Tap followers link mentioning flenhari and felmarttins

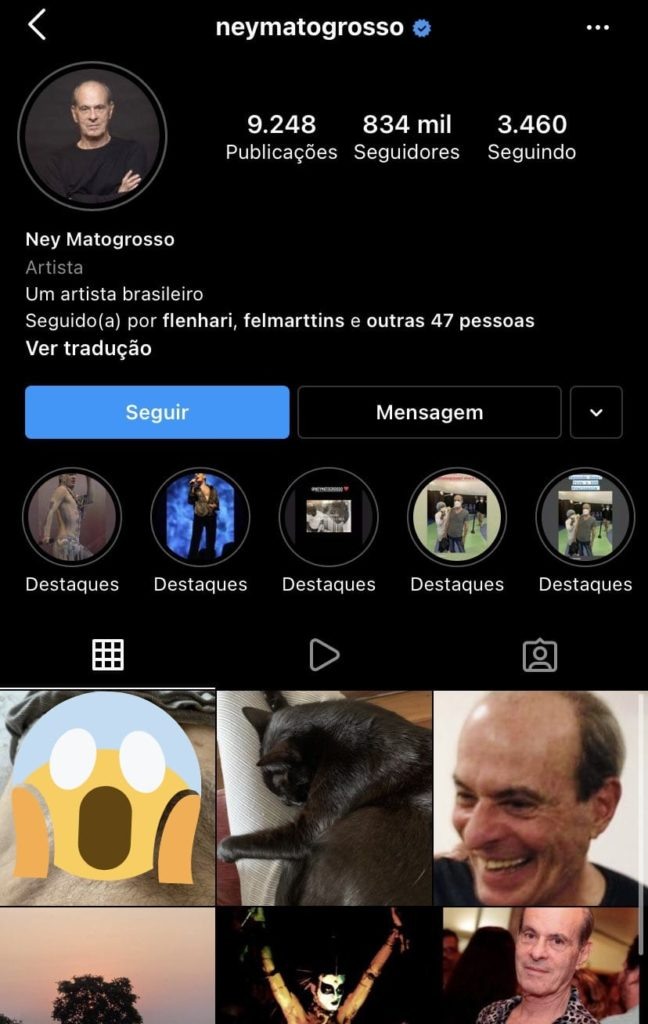pos(280,321)
